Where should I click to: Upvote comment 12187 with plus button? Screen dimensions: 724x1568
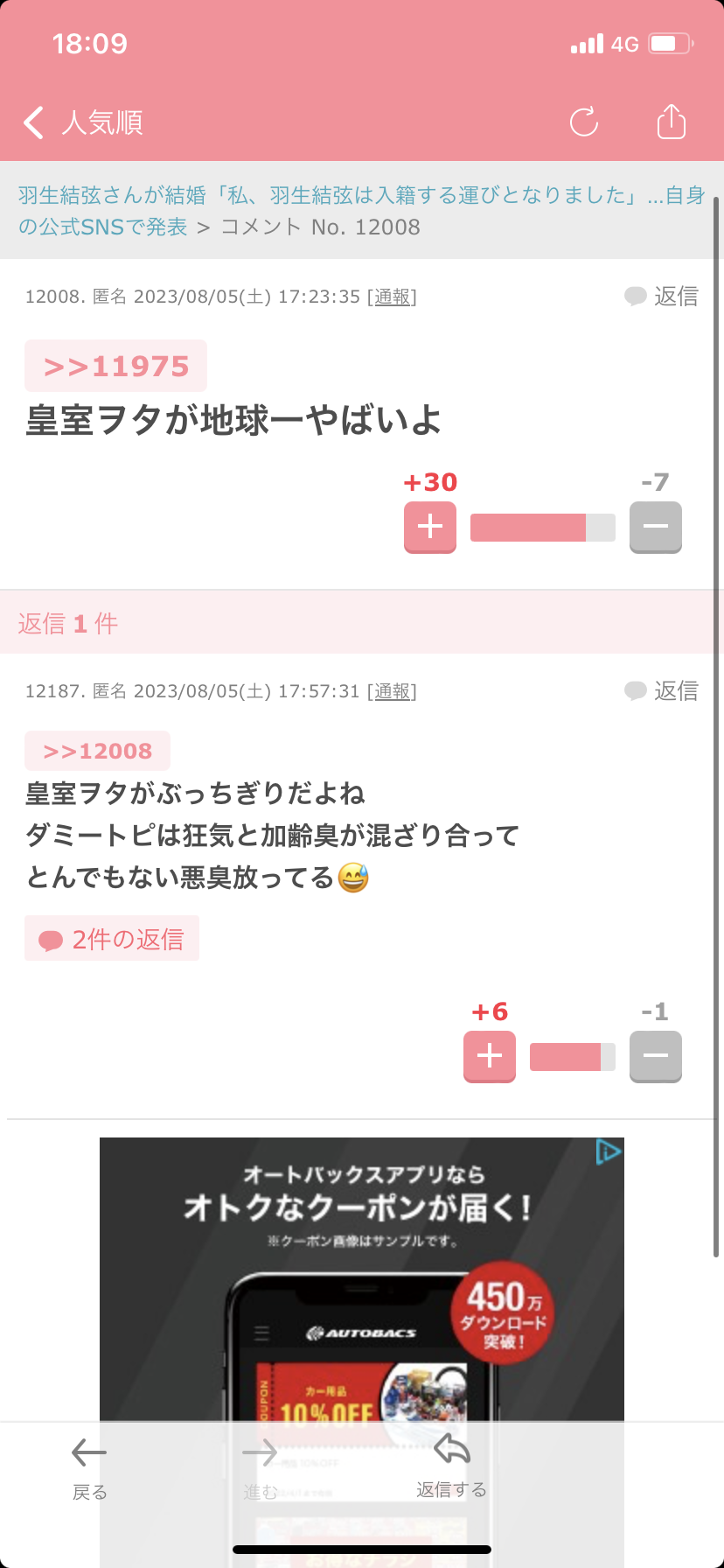coord(489,1056)
